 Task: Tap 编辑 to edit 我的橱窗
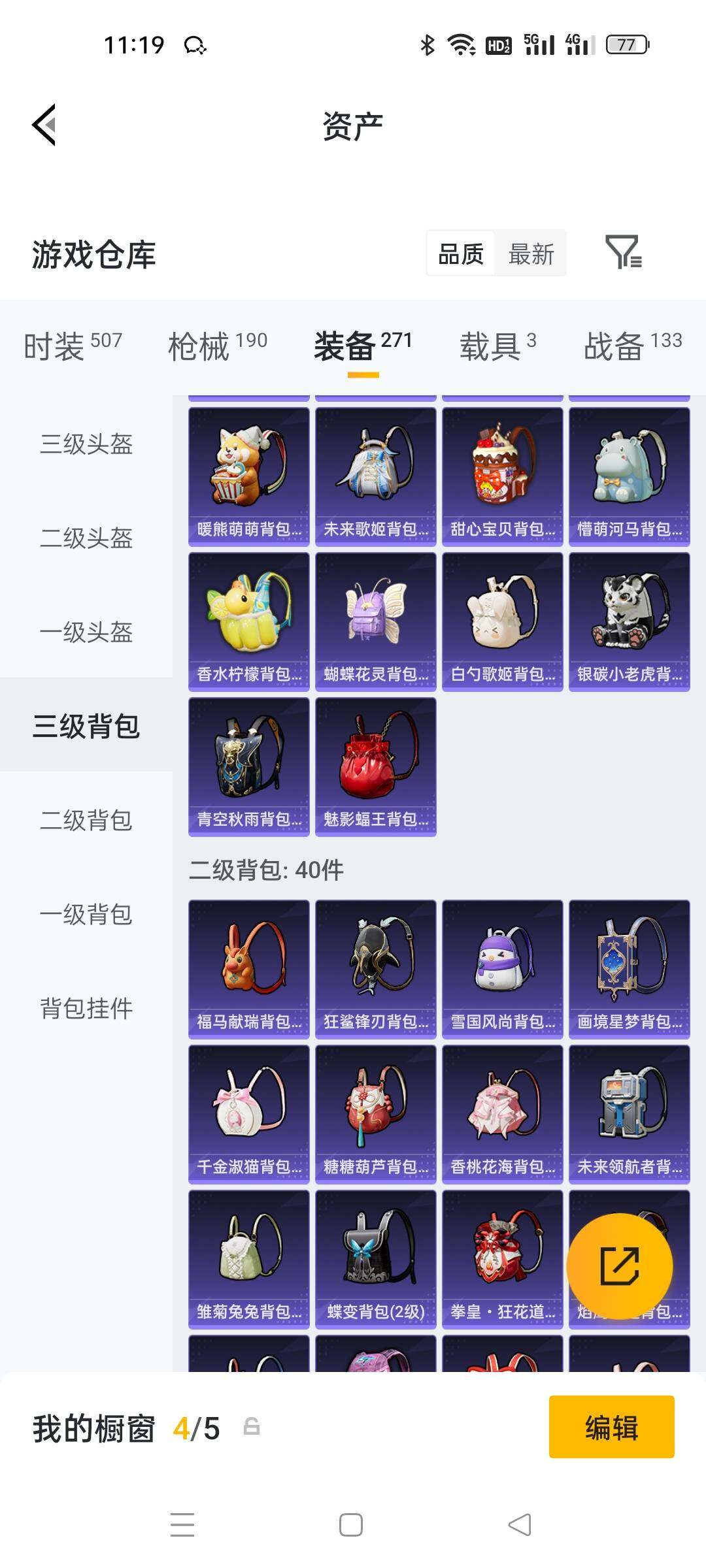(611, 1427)
